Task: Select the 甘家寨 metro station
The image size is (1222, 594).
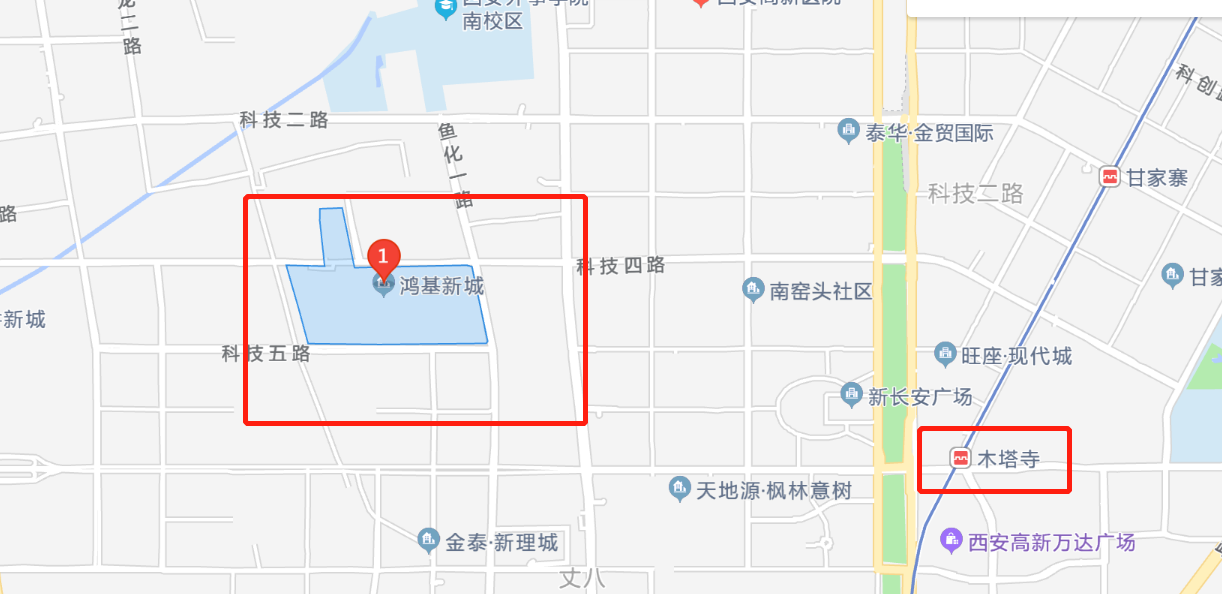Action: (1109, 177)
